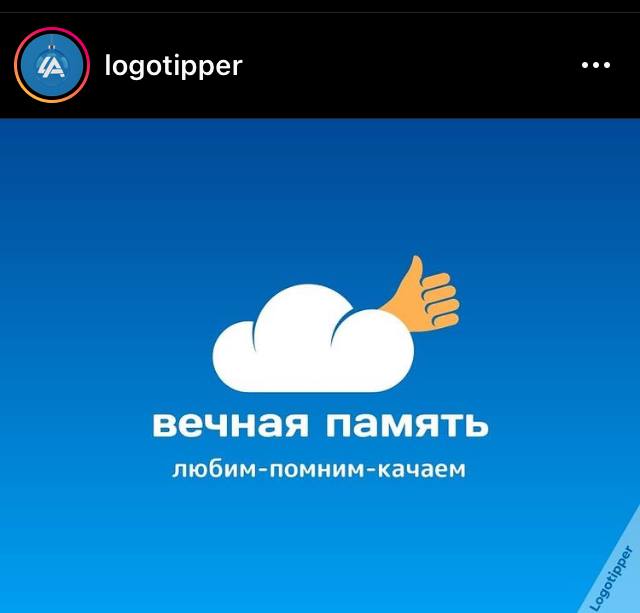Open logotipper's profile picture story

pyautogui.click(x=51, y=66)
